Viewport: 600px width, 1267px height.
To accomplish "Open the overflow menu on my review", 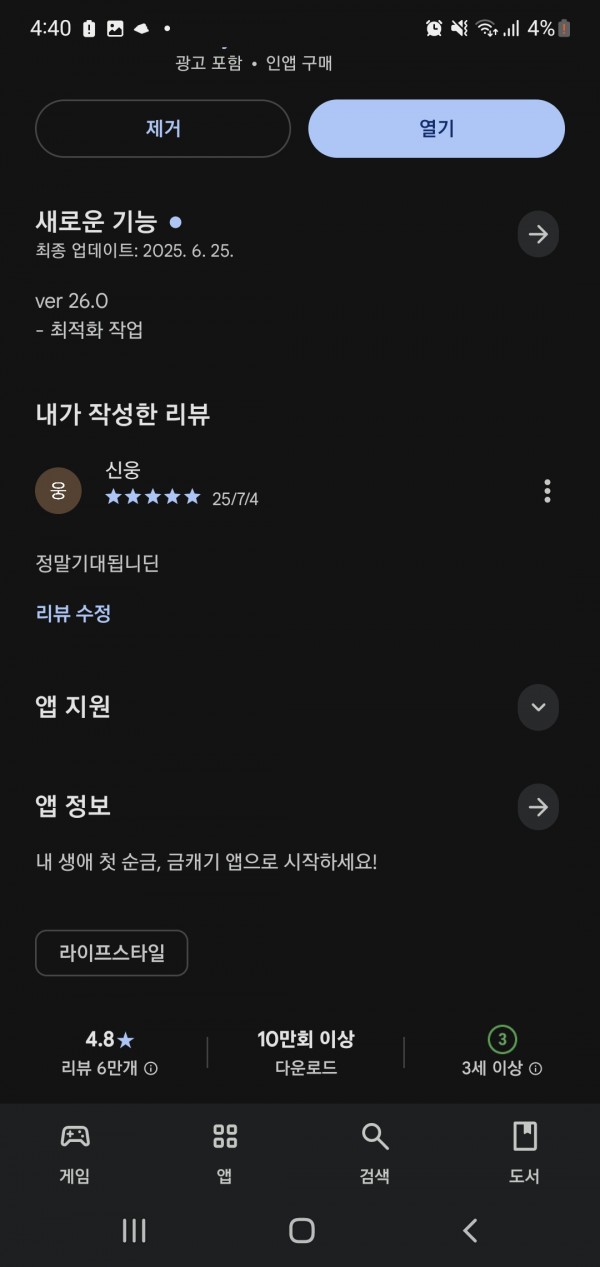I will (x=547, y=491).
